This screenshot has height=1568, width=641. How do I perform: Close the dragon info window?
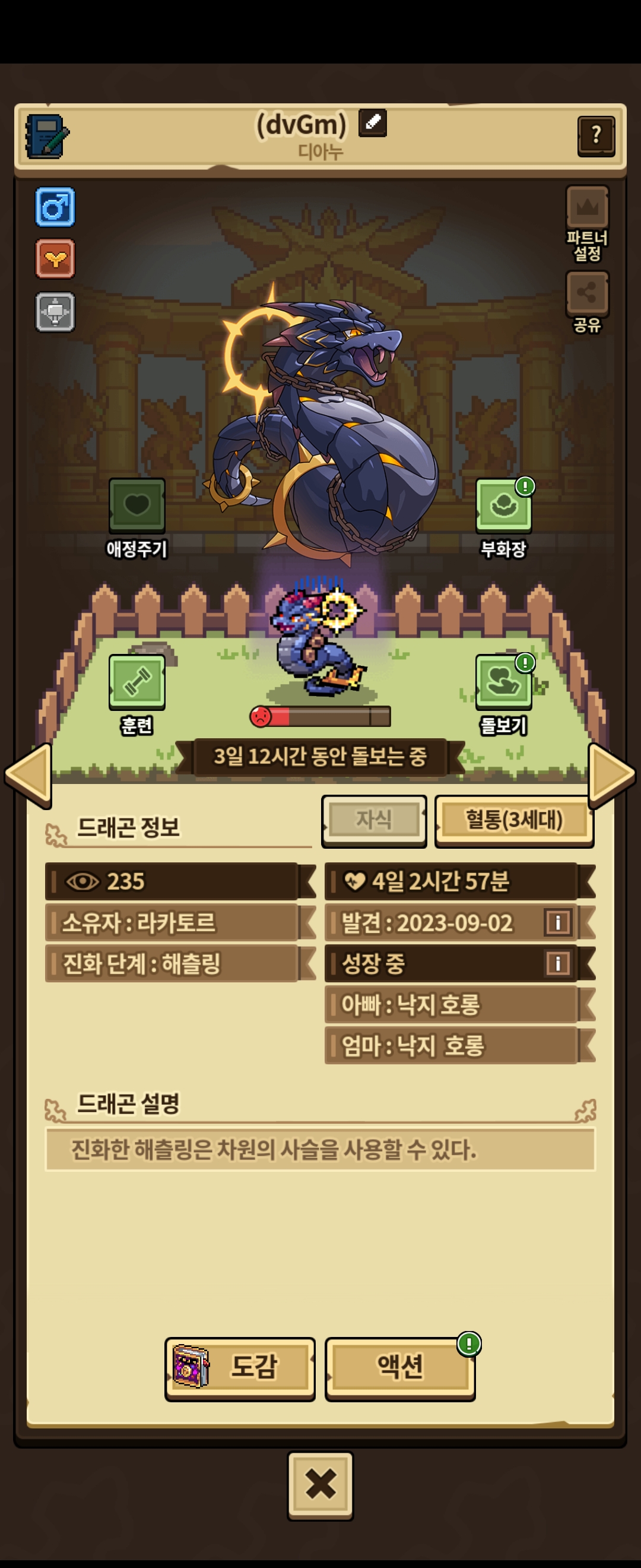(320, 1483)
